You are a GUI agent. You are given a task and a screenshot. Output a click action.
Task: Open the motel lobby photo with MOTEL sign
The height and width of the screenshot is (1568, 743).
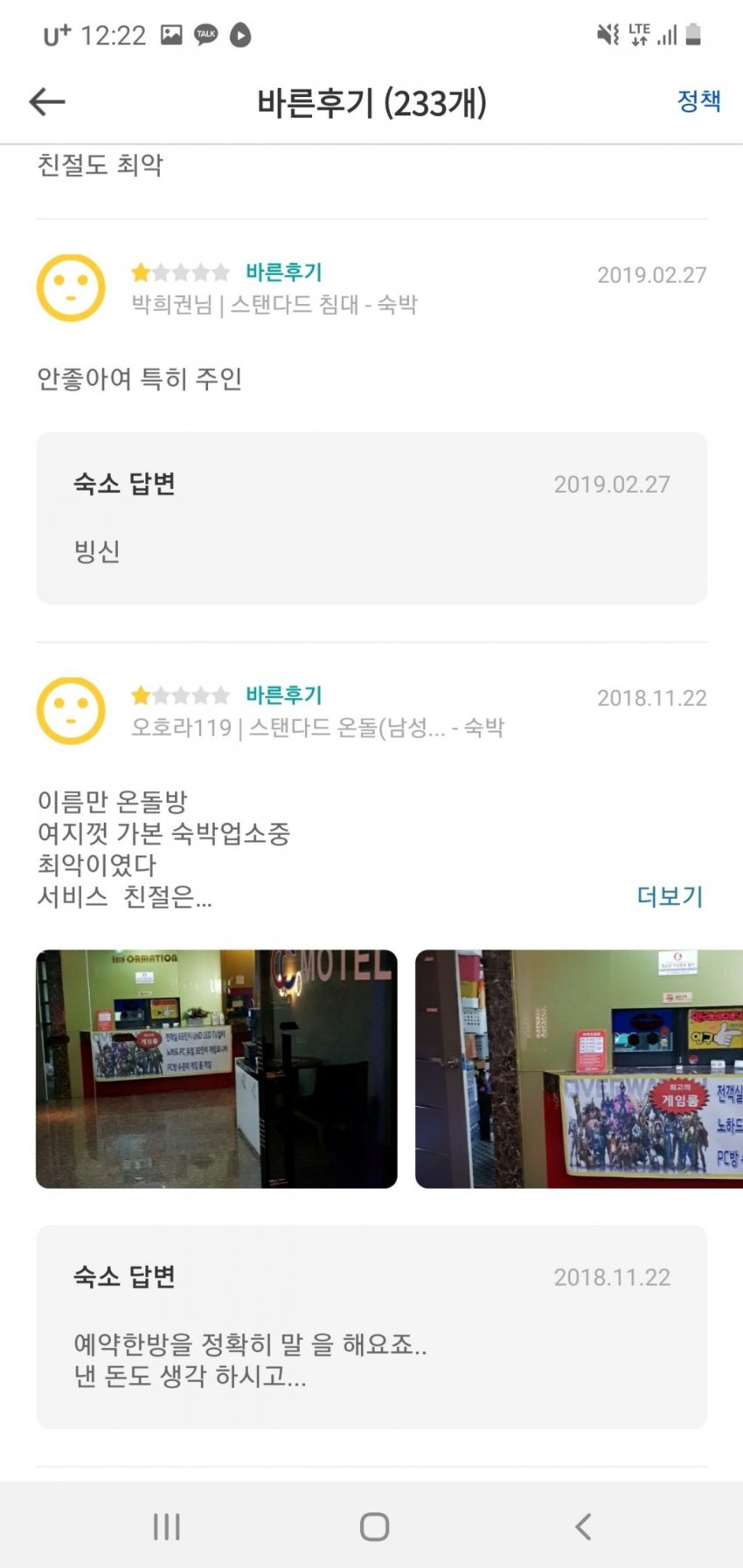tap(216, 1068)
